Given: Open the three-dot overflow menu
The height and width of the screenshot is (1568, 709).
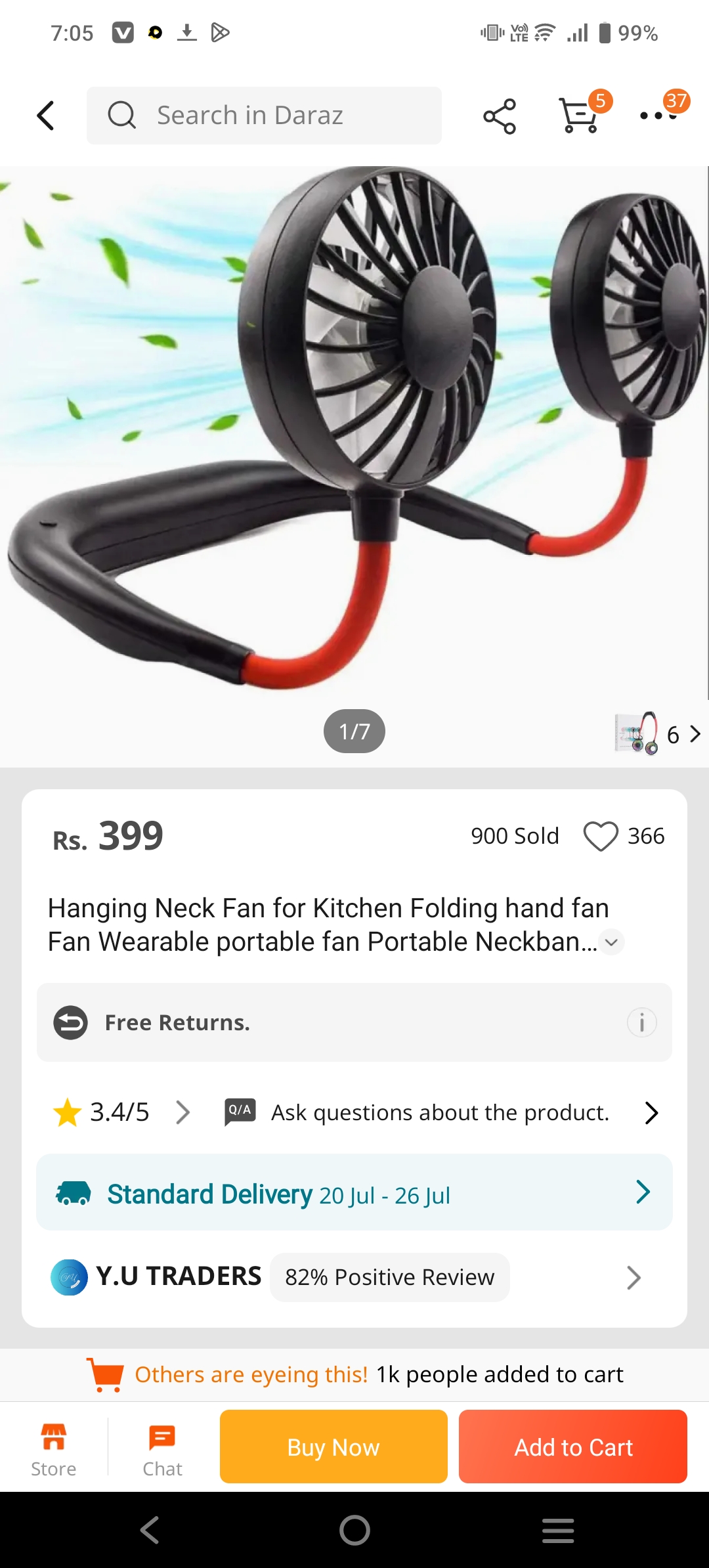Looking at the screenshot, I should pyautogui.click(x=658, y=116).
